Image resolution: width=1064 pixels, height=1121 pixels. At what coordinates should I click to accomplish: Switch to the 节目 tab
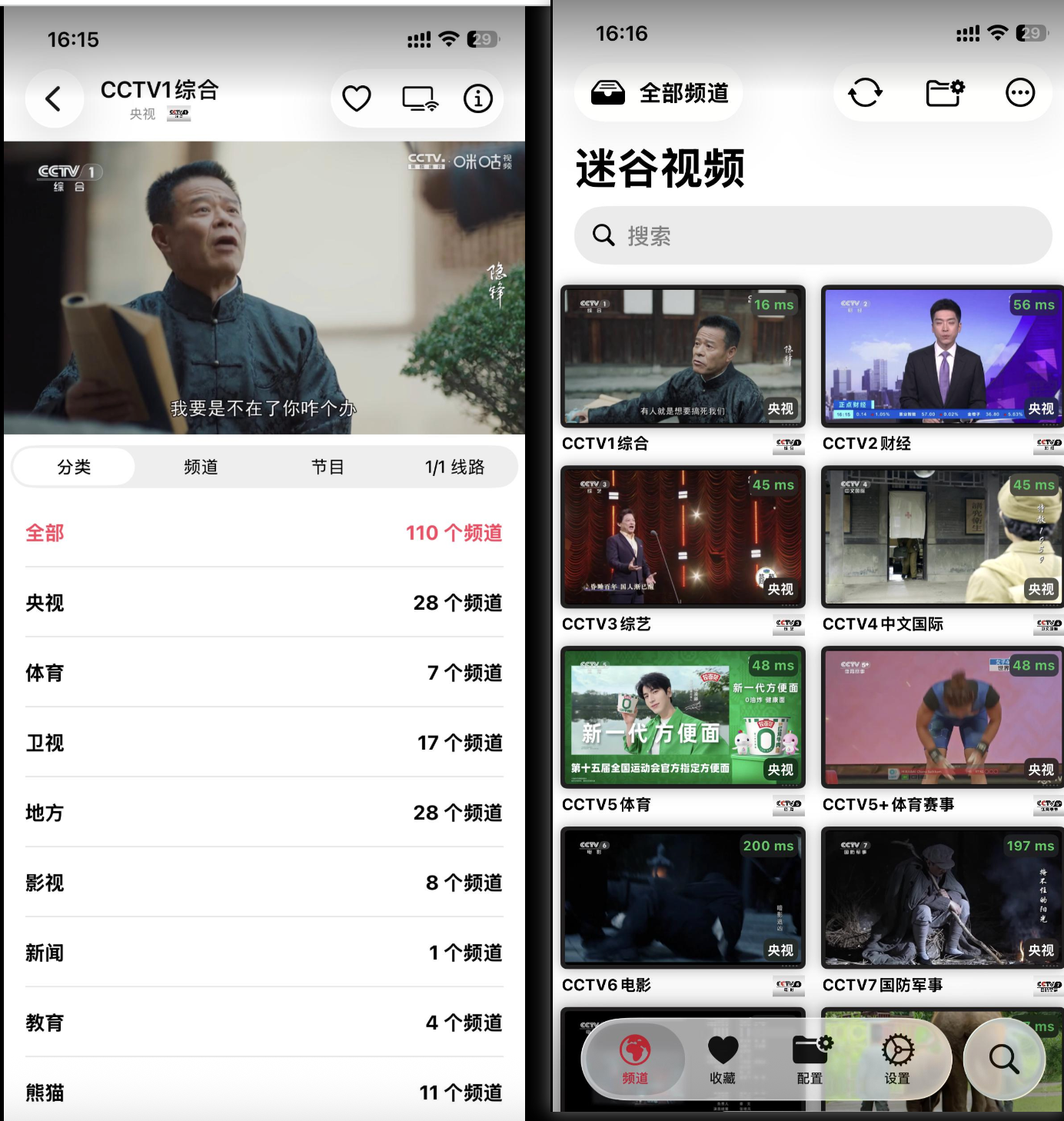(329, 466)
